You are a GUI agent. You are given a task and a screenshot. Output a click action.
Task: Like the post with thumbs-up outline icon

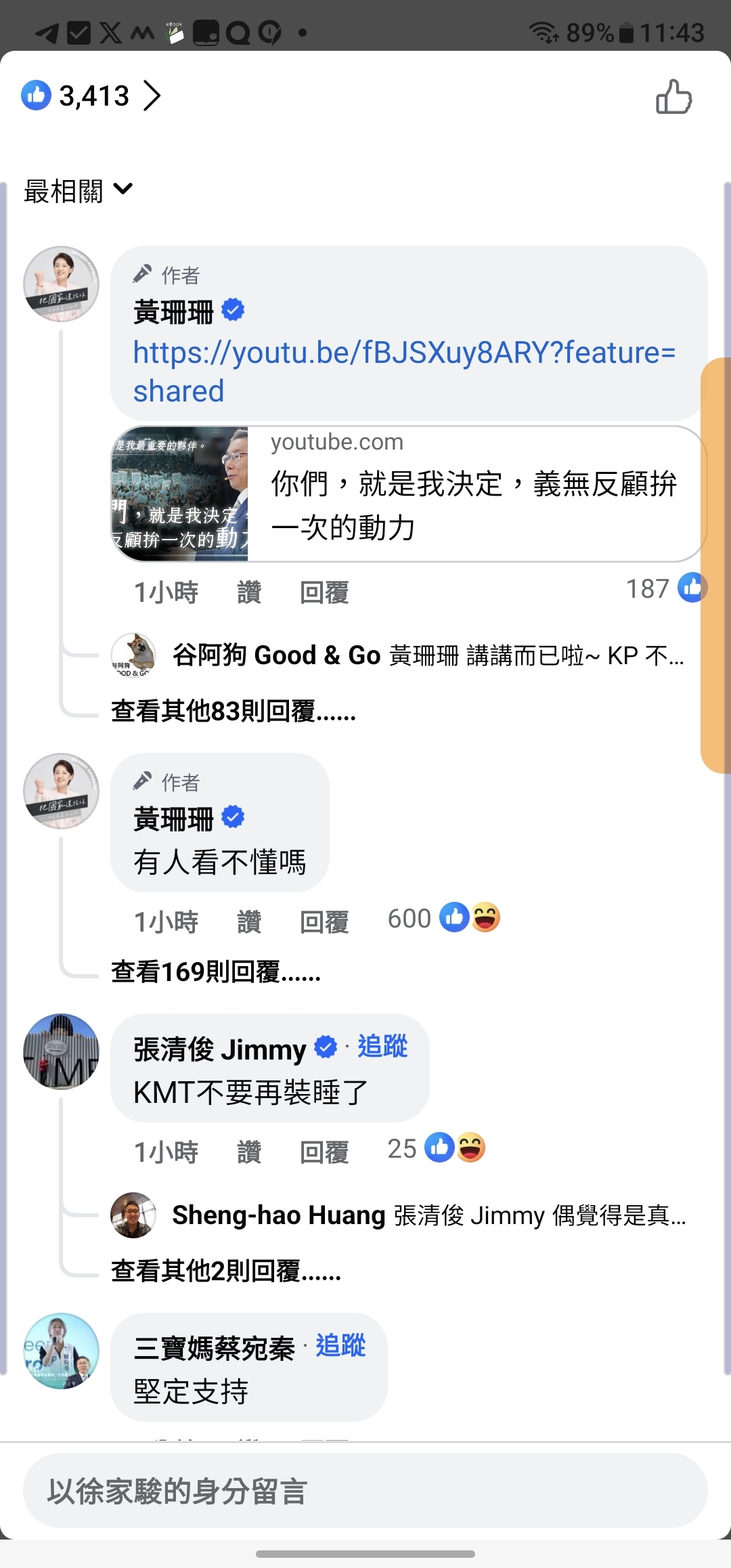tap(673, 96)
